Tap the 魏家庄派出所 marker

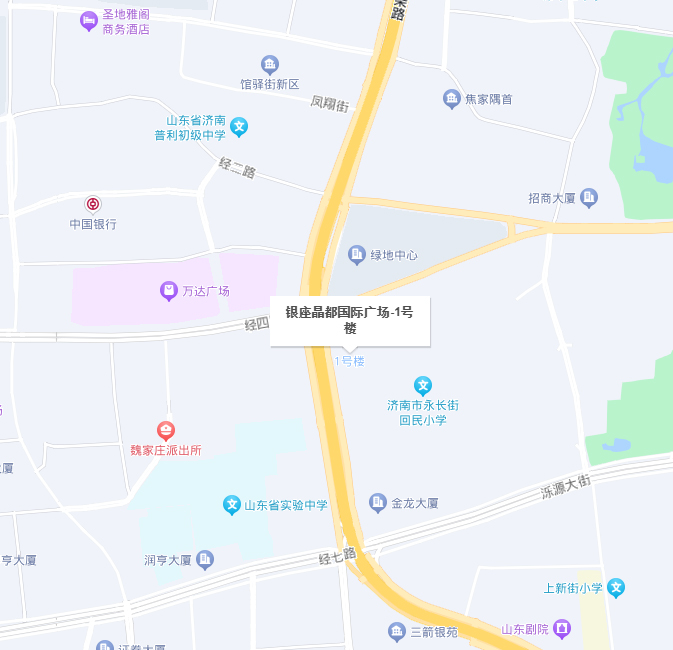166,431
